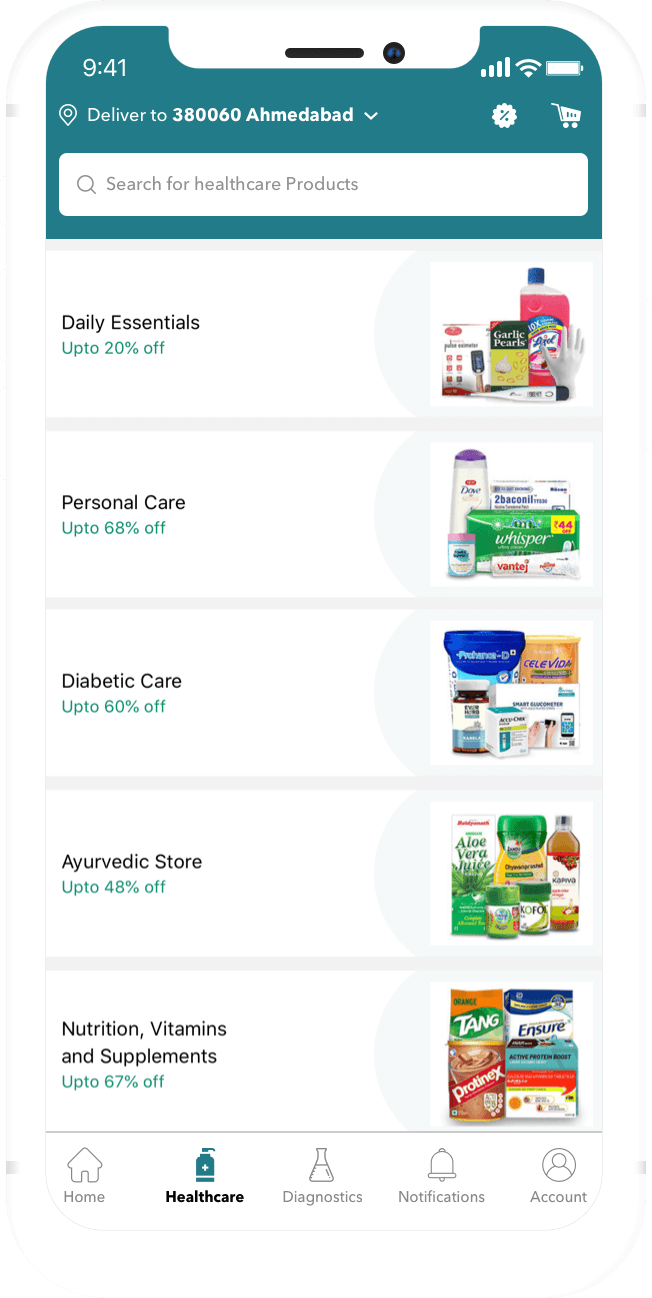Tap the healthcare products search field
This screenshot has height=1298, width=652.
click(323, 184)
